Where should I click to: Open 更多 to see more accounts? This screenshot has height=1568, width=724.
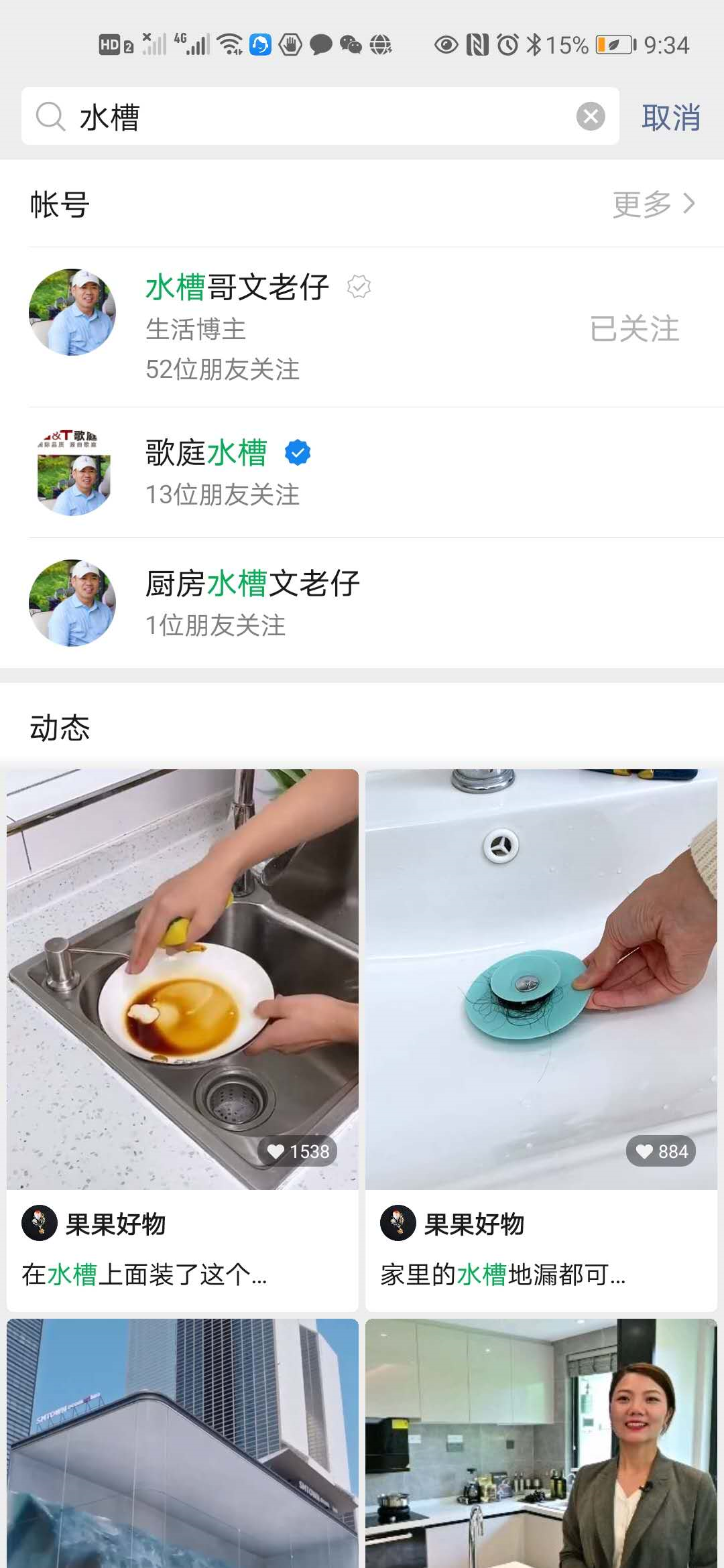(654, 204)
